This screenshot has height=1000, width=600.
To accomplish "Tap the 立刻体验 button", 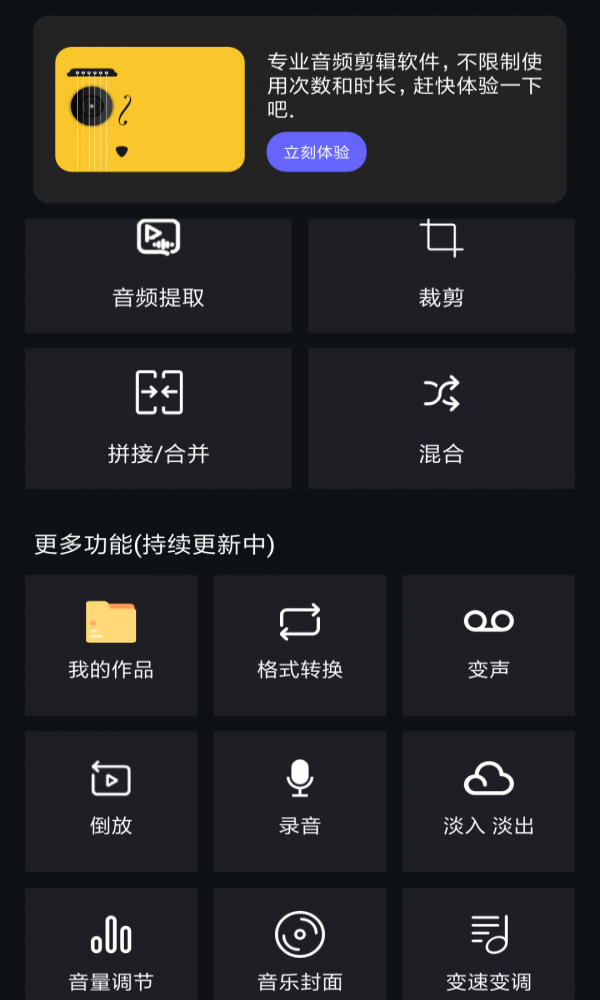I will [x=316, y=152].
